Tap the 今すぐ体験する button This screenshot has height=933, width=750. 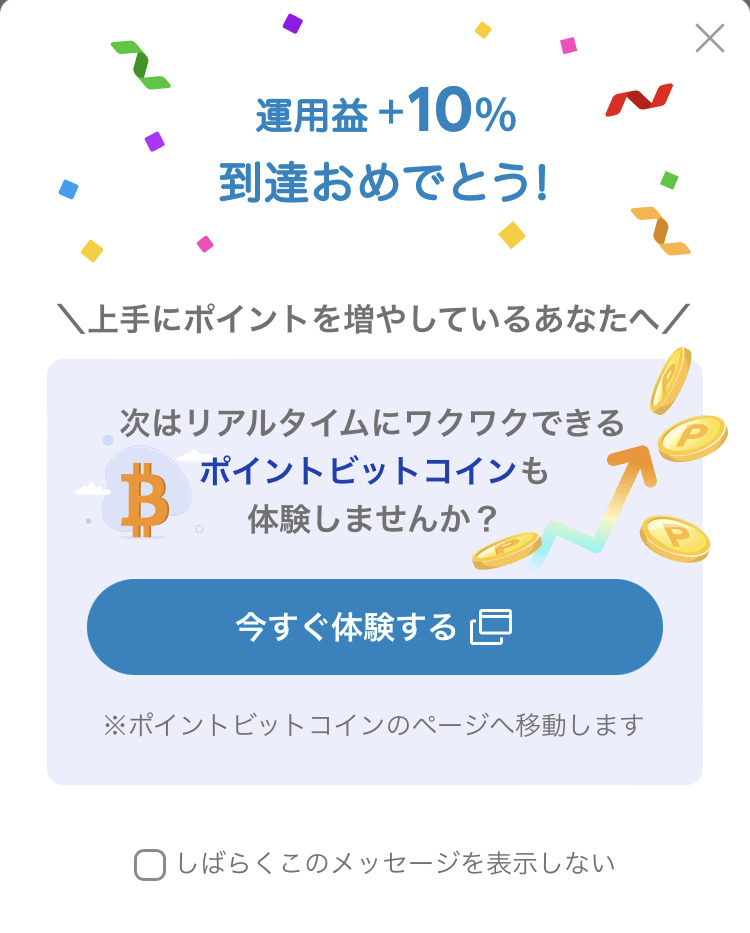click(374, 627)
